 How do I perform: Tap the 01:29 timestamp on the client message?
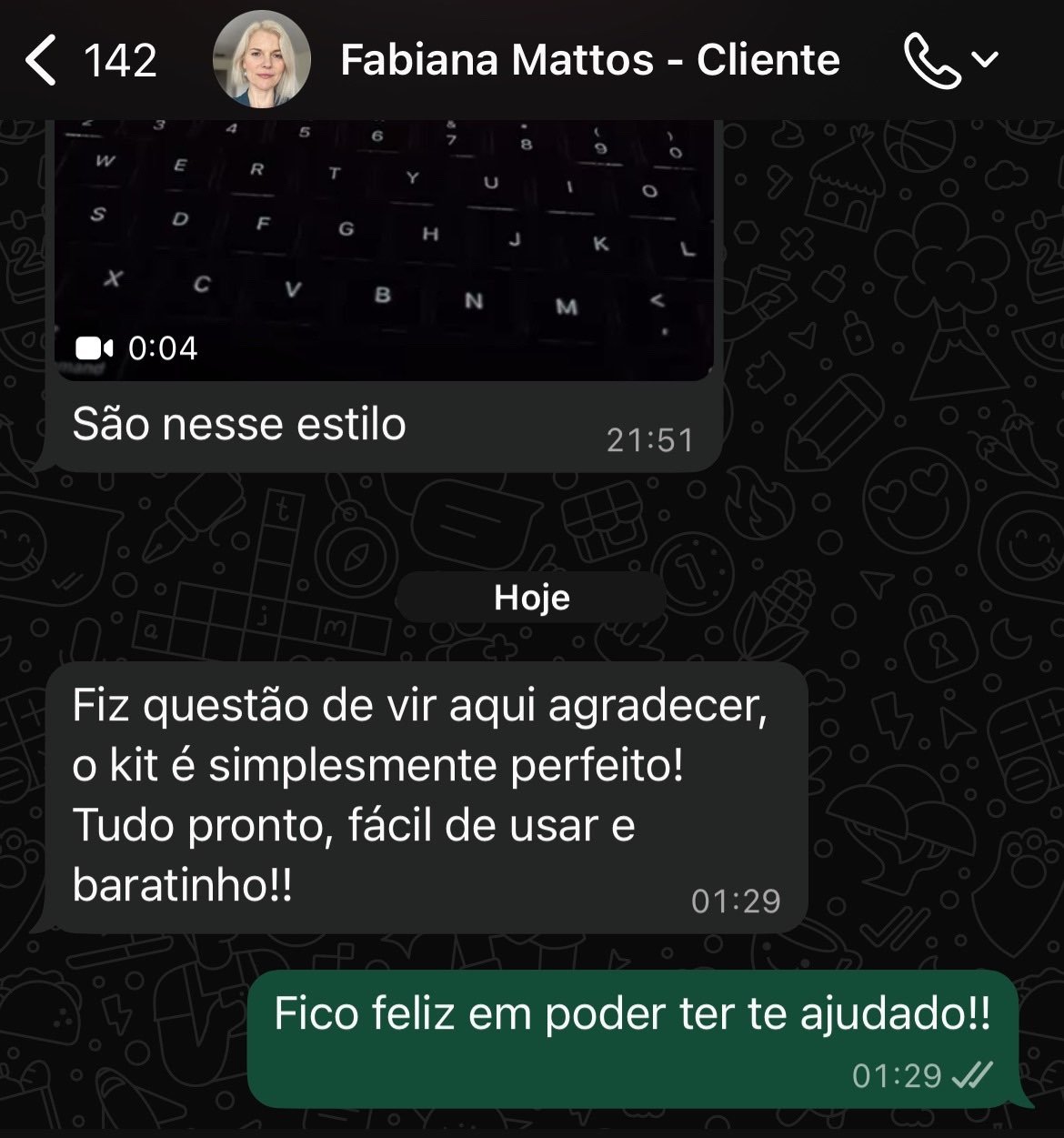tap(737, 902)
